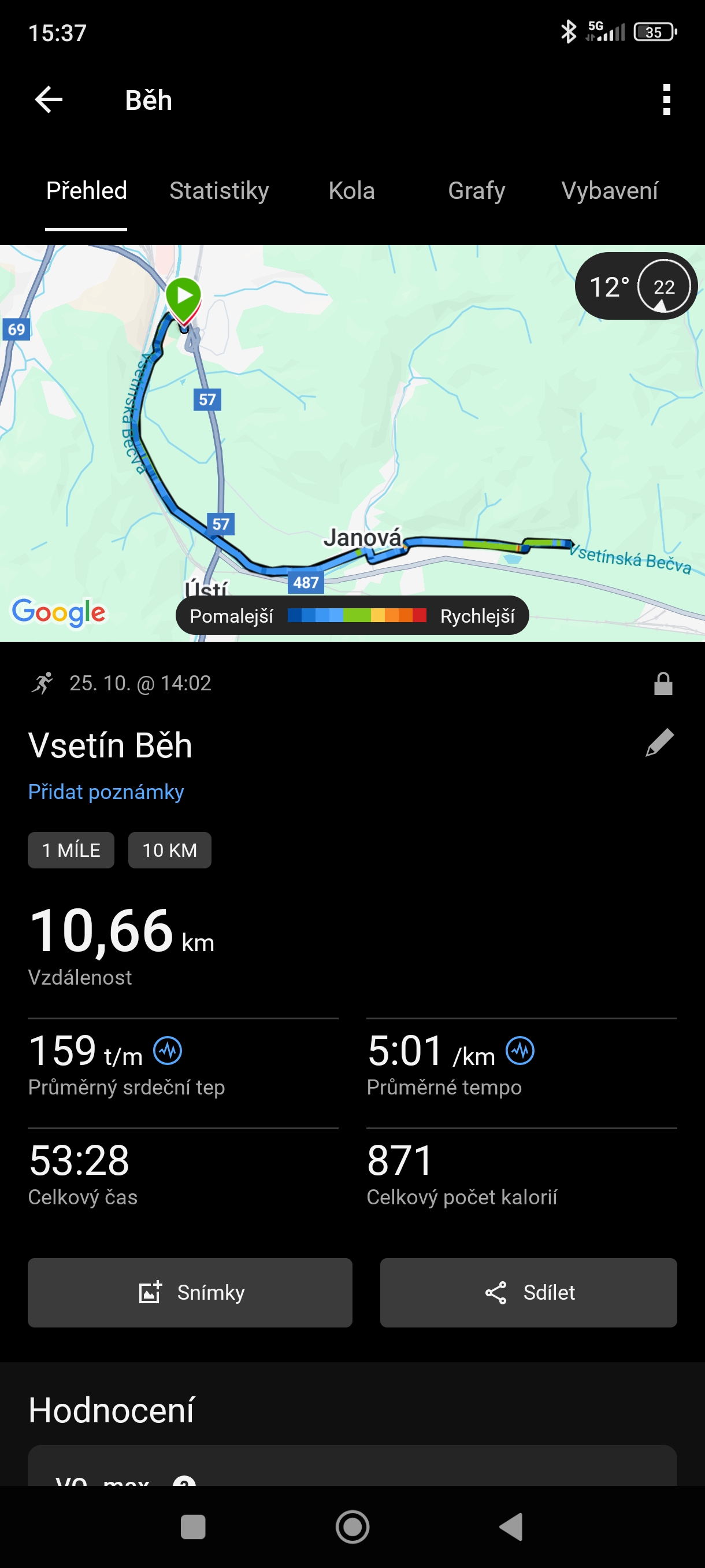
Task: Tap the 1 MÍLE record chip
Action: 71,850
